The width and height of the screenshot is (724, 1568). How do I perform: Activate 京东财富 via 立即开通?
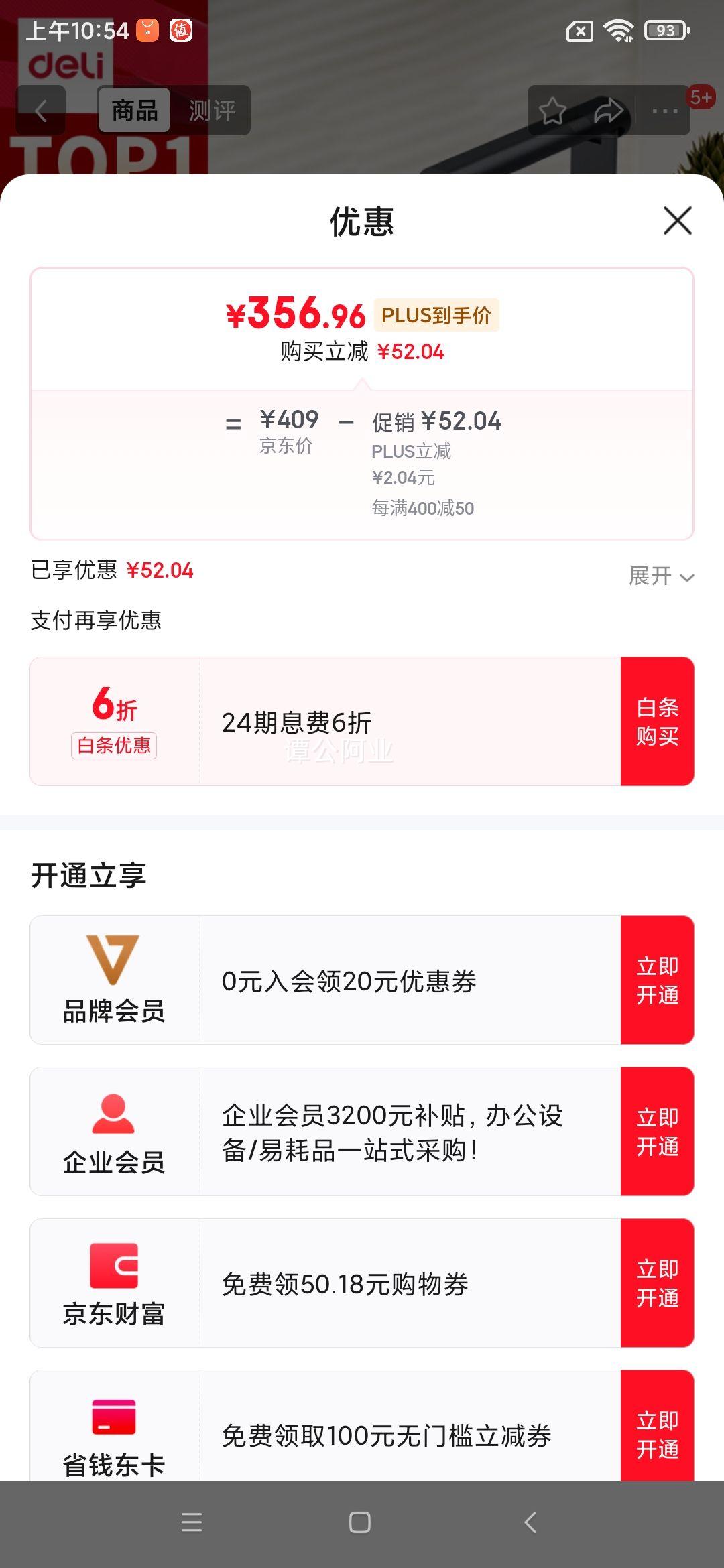pyautogui.click(x=657, y=1283)
